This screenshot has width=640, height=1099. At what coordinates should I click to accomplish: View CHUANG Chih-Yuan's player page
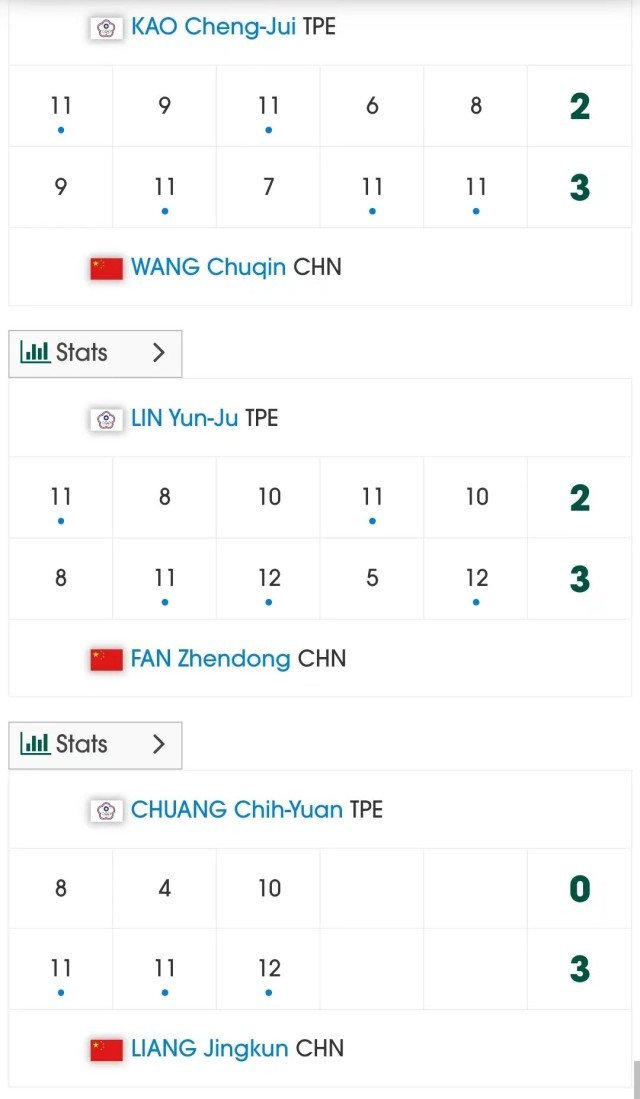tap(236, 809)
